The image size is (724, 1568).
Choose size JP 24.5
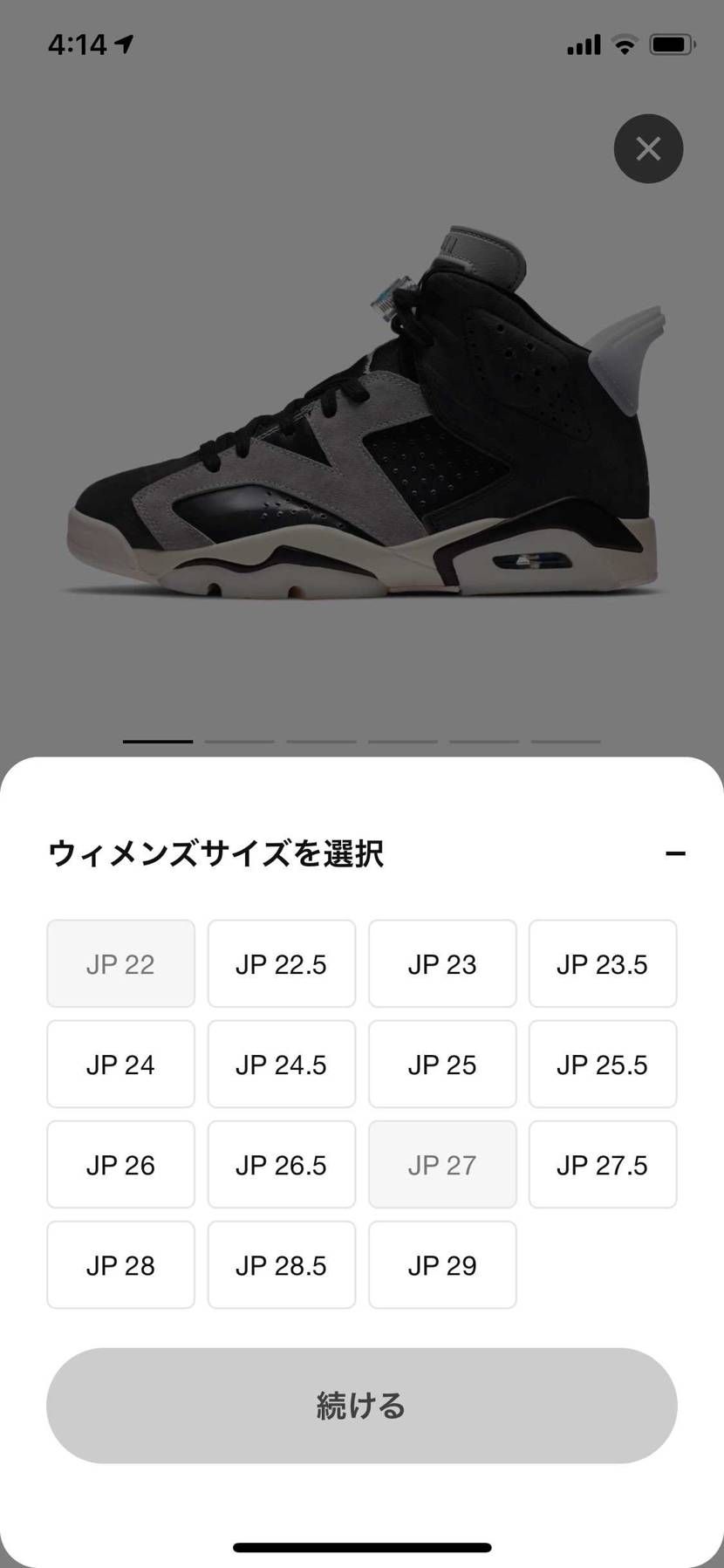(x=281, y=1064)
